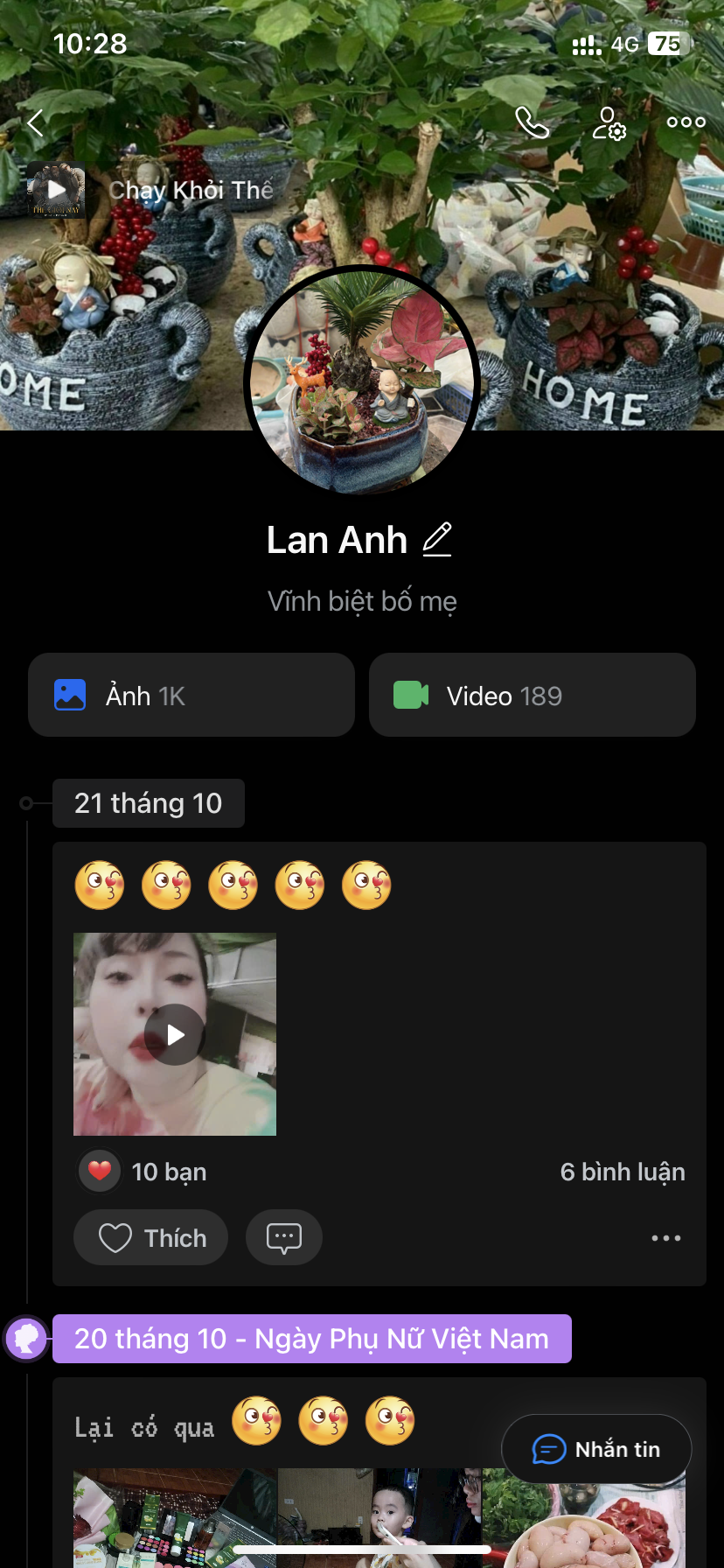This screenshot has height=1568, width=724.
Task: Go back using the top-left arrow
Action: point(36,122)
